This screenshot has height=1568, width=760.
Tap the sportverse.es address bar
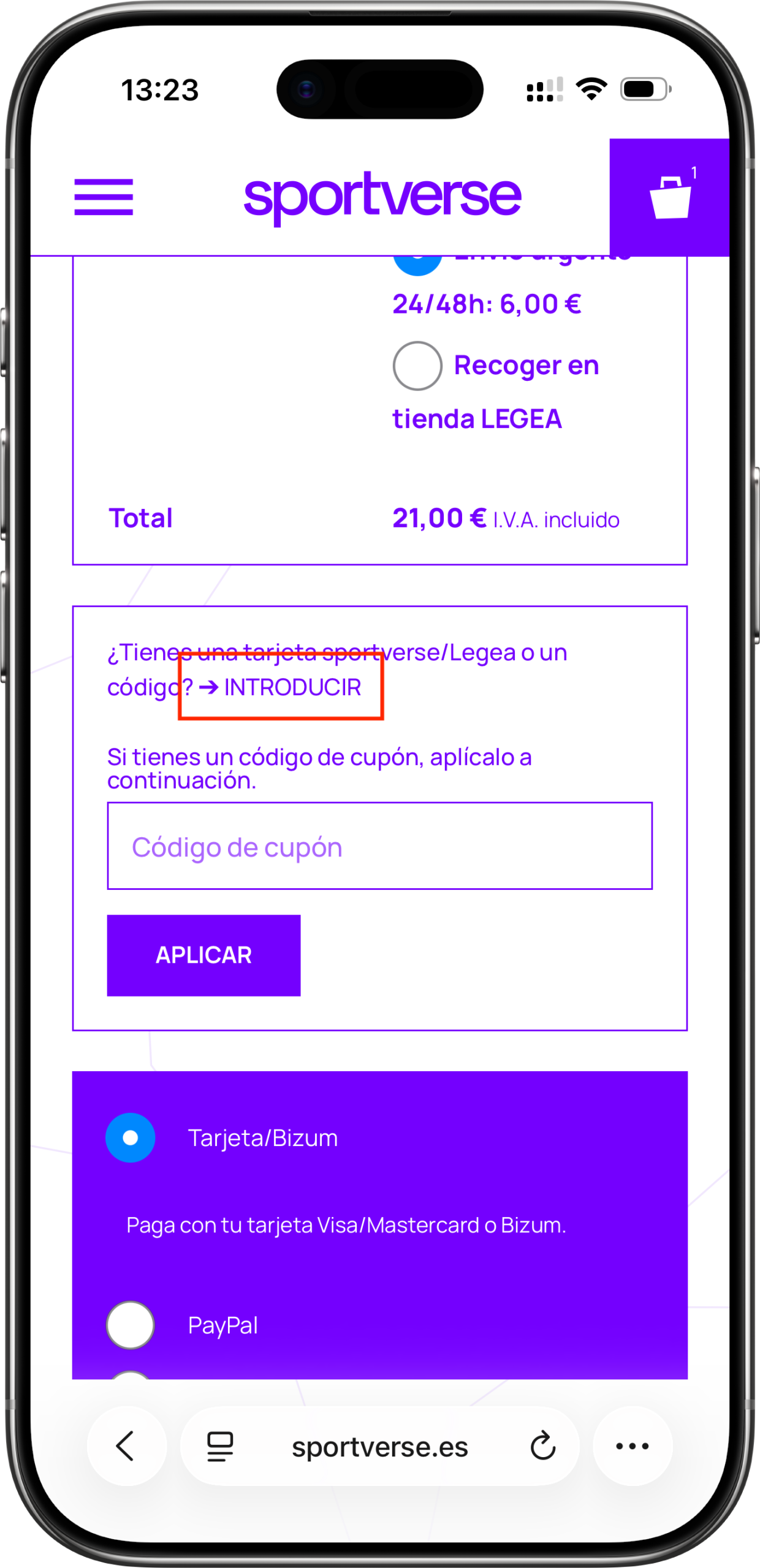[379, 1446]
